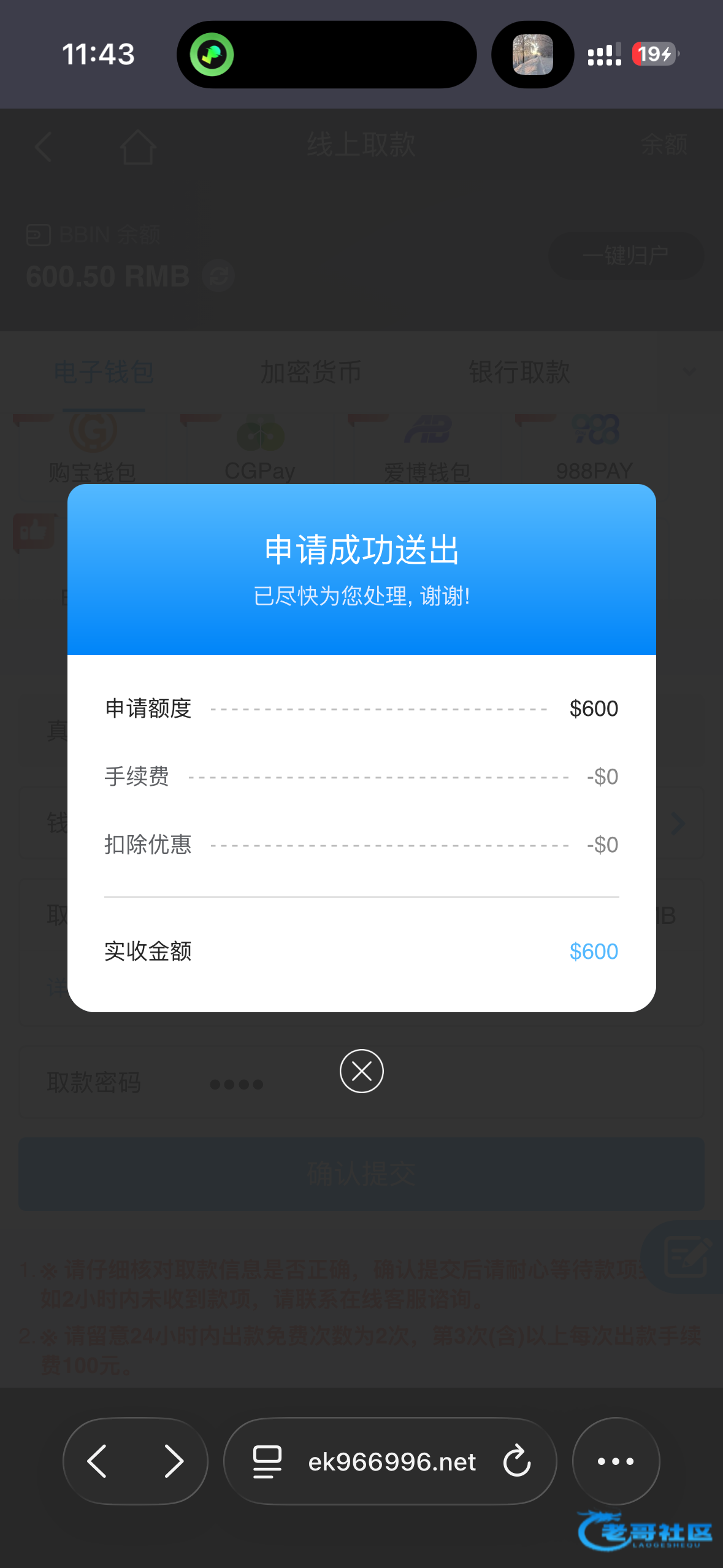The height and width of the screenshot is (1568, 723).
Task: Go back one page in browser
Action: tap(97, 1461)
